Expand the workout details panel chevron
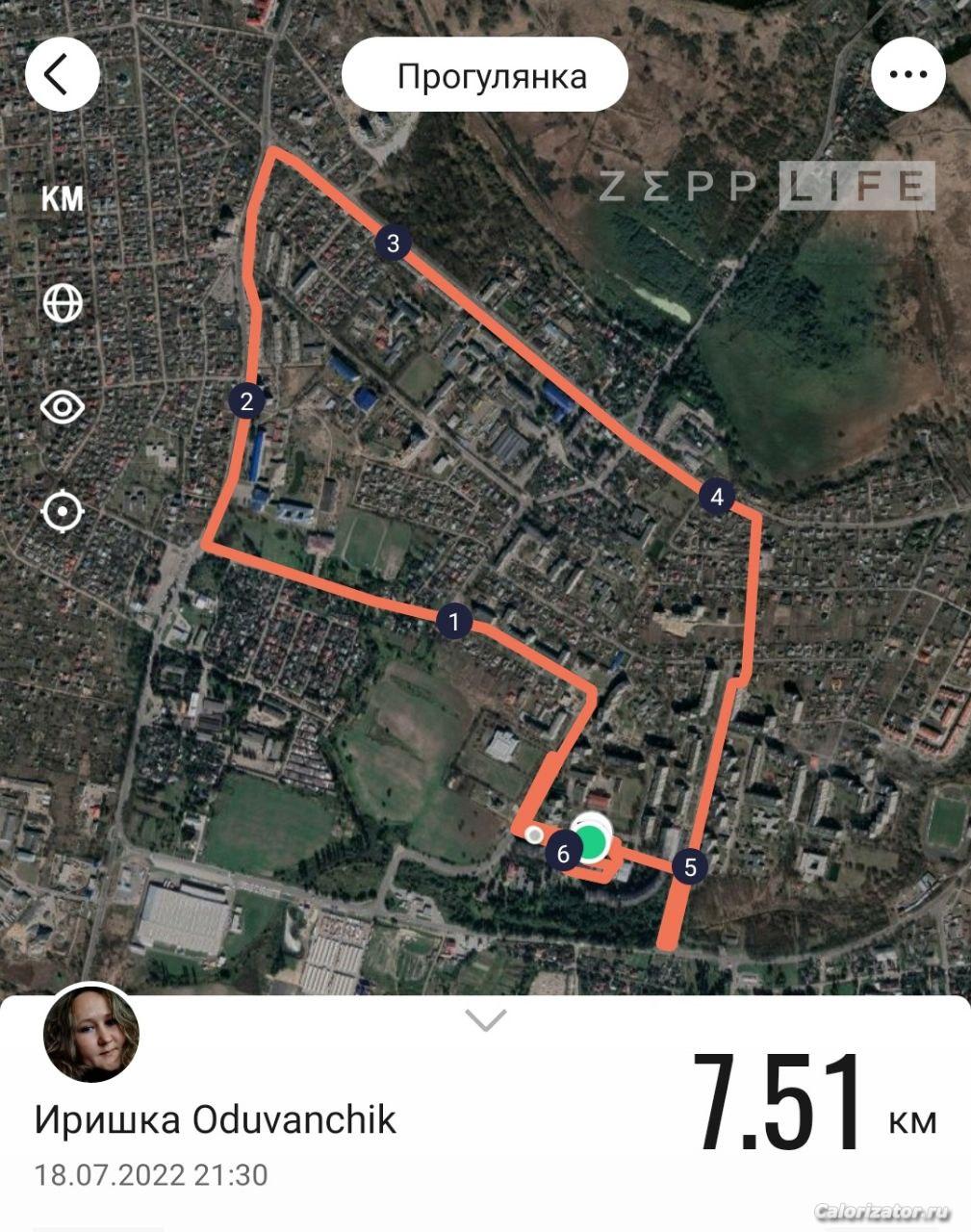The height and width of the screenshot is (1232, 971). coord(485,1019)
